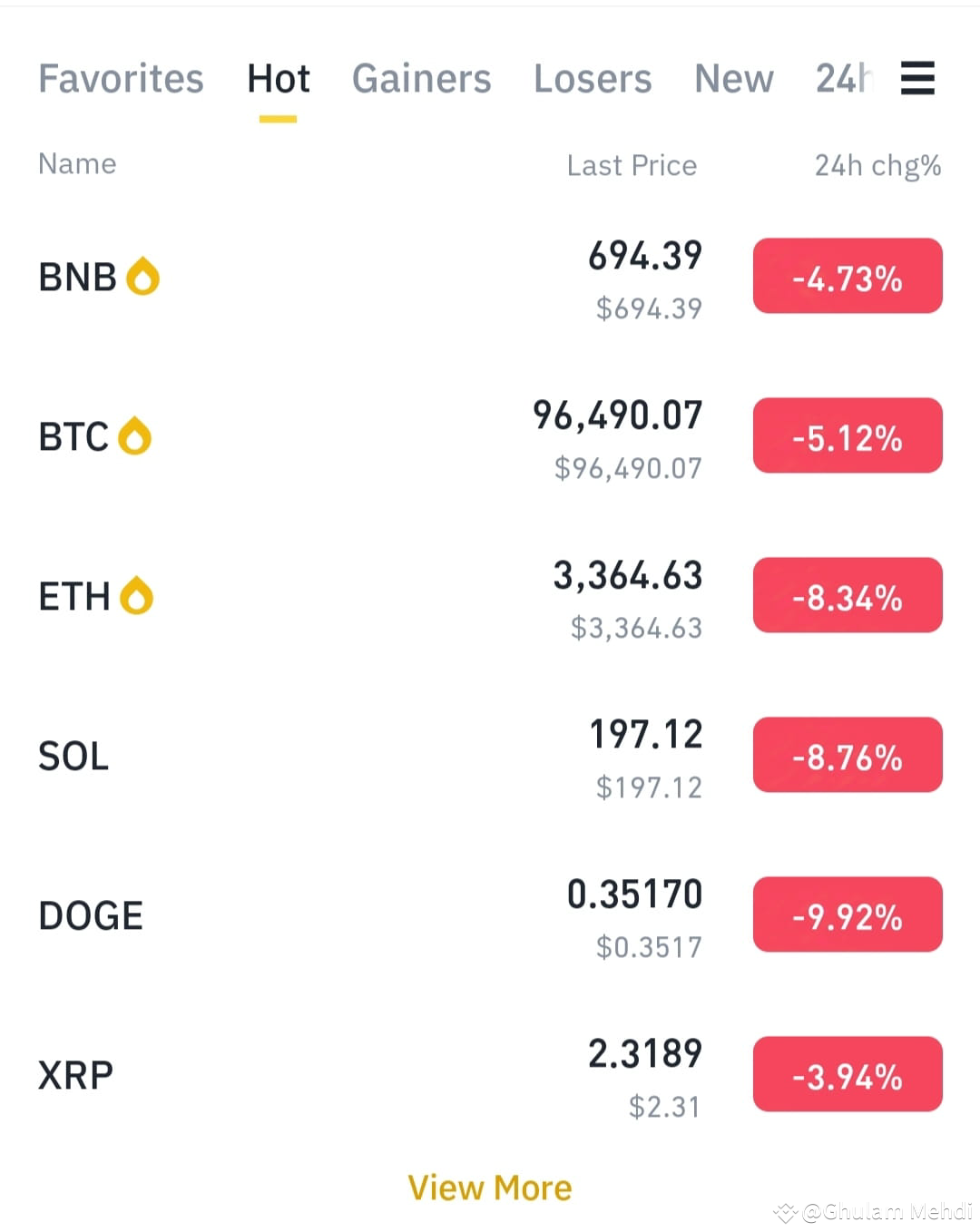Switch to the Favorites tab

click(121, 79)
